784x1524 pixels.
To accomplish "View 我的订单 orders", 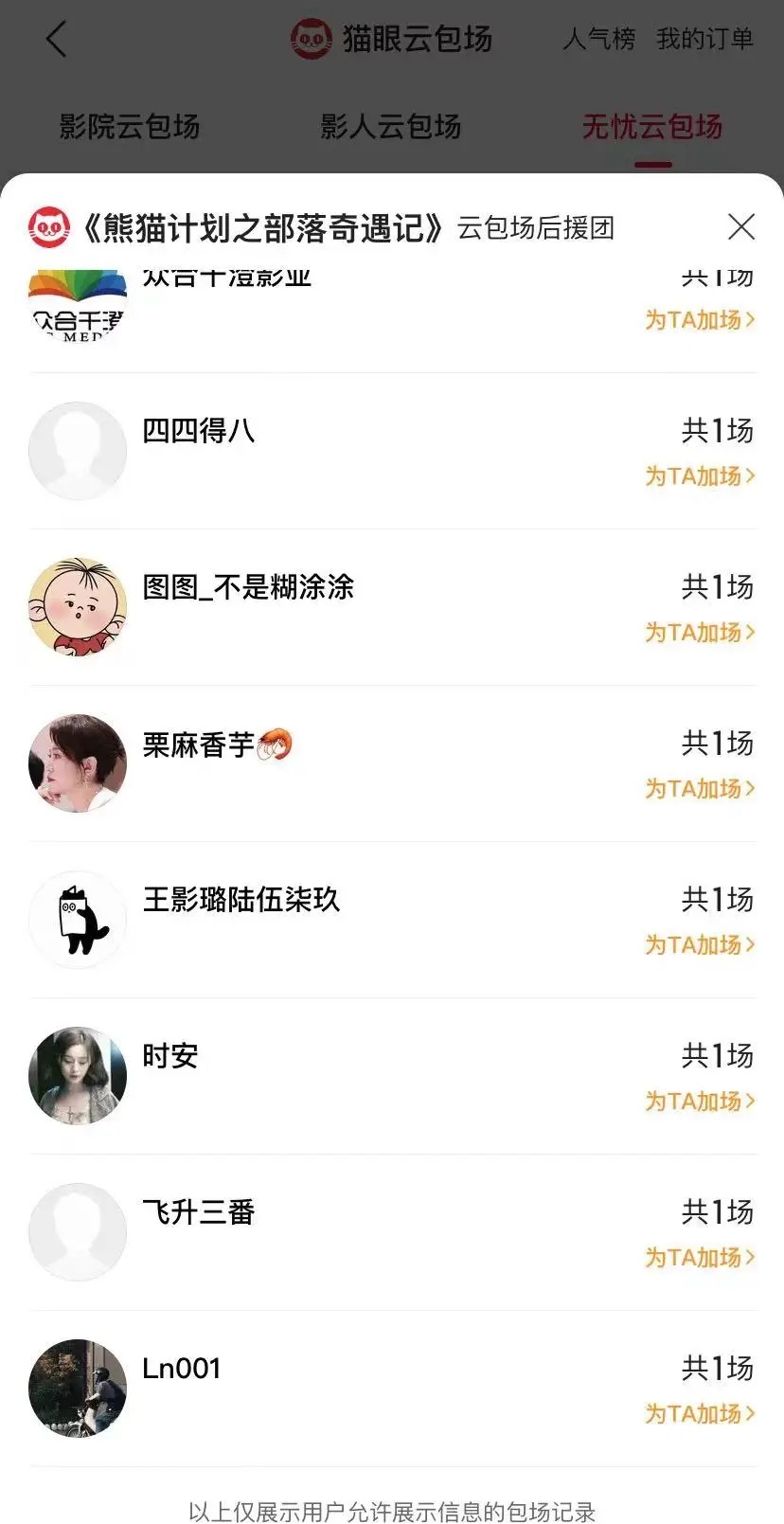I will click(704, 40).
